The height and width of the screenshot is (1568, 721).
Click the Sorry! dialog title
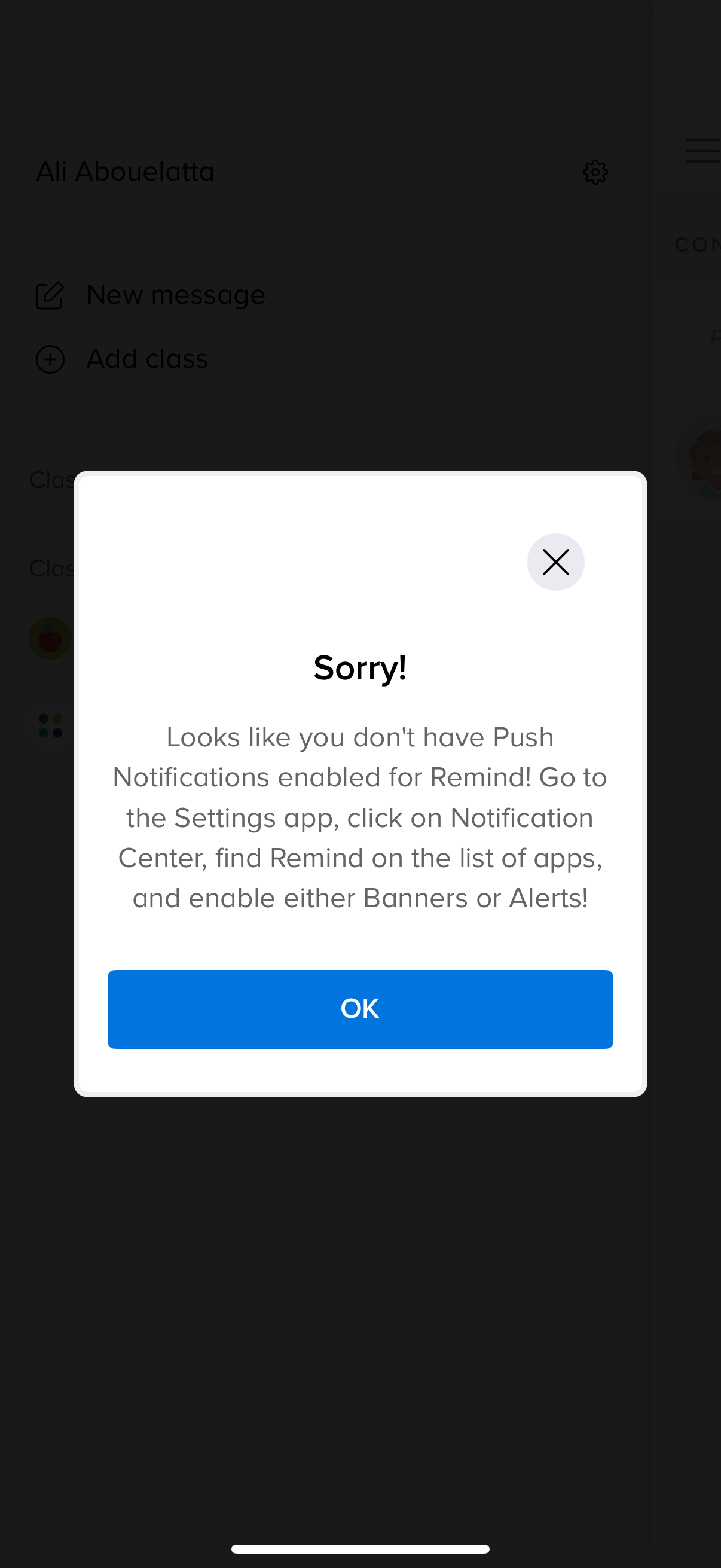pyautogui.click(x=360, y=668)
